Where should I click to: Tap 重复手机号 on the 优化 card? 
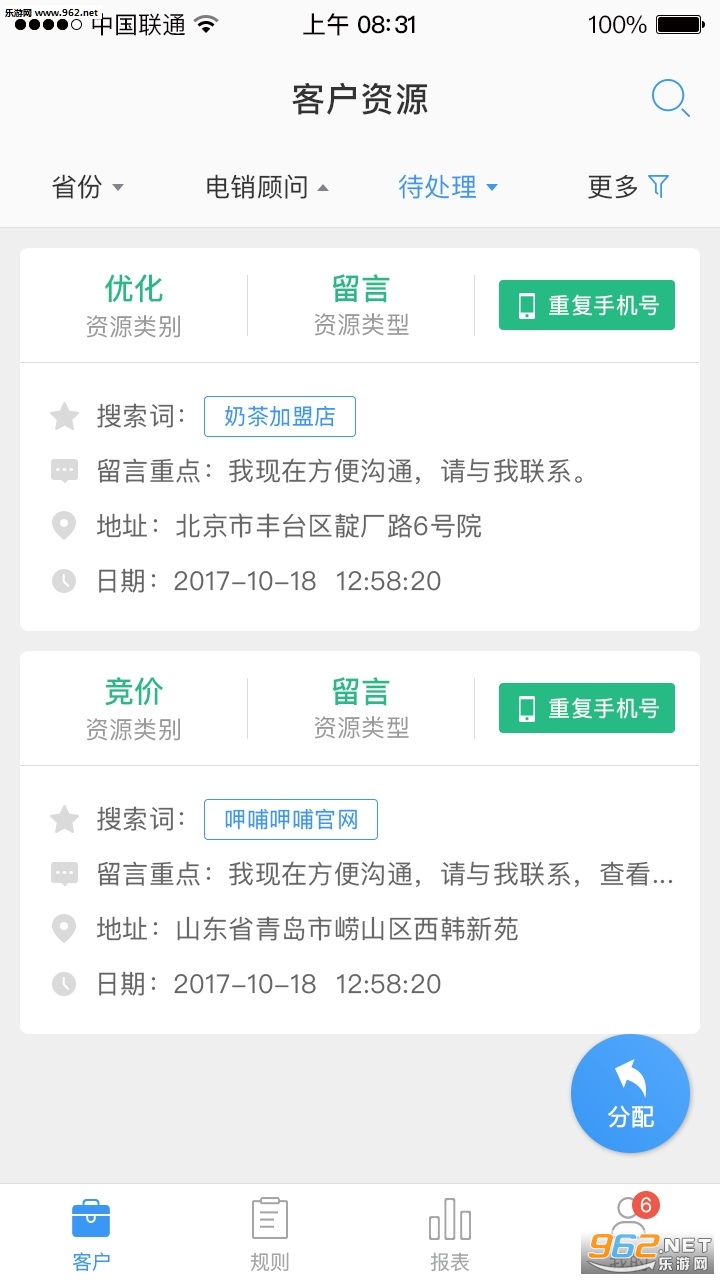586,306
